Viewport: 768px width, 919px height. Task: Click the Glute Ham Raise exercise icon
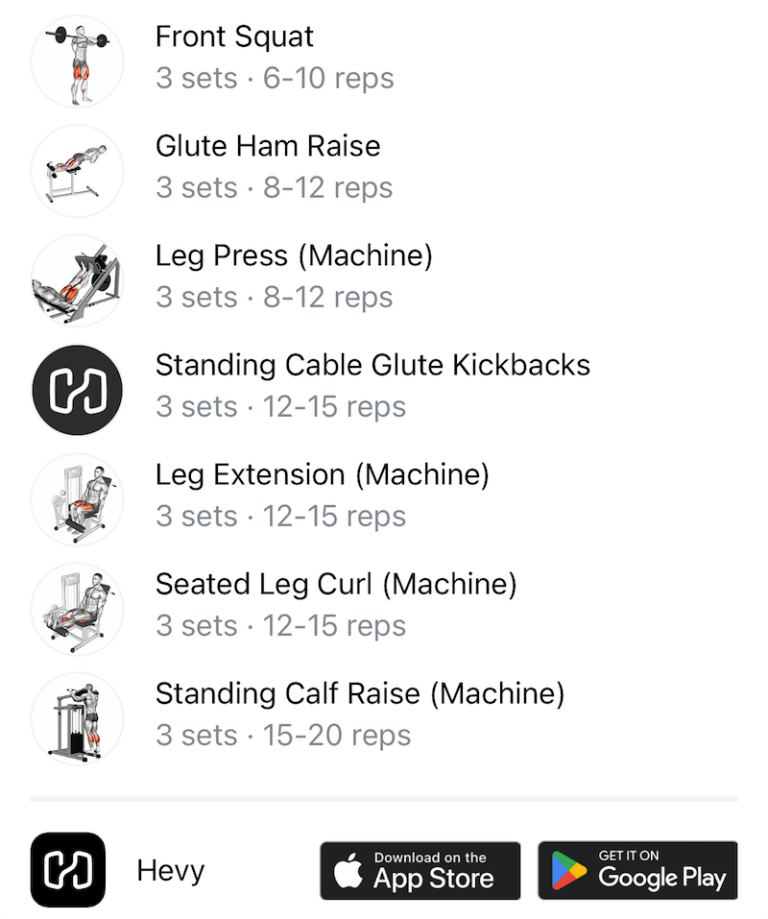point(77,171)
